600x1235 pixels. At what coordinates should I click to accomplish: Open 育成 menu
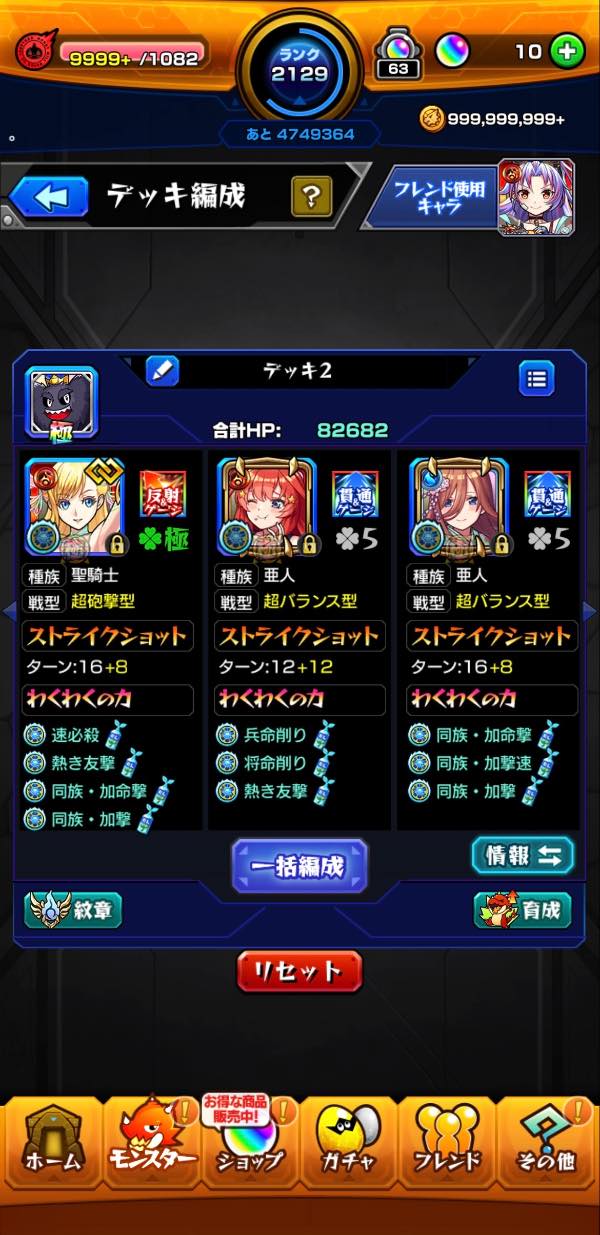click(522, 910)
